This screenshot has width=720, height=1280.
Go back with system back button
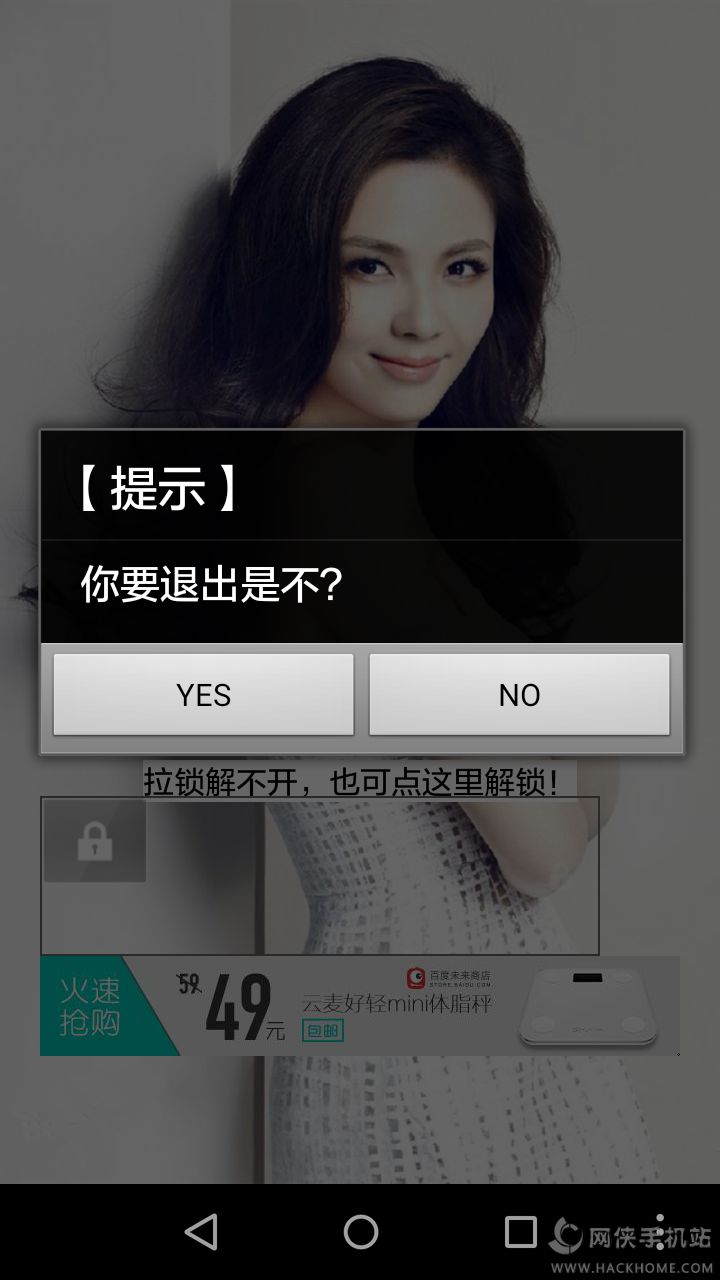(201, 1232)
